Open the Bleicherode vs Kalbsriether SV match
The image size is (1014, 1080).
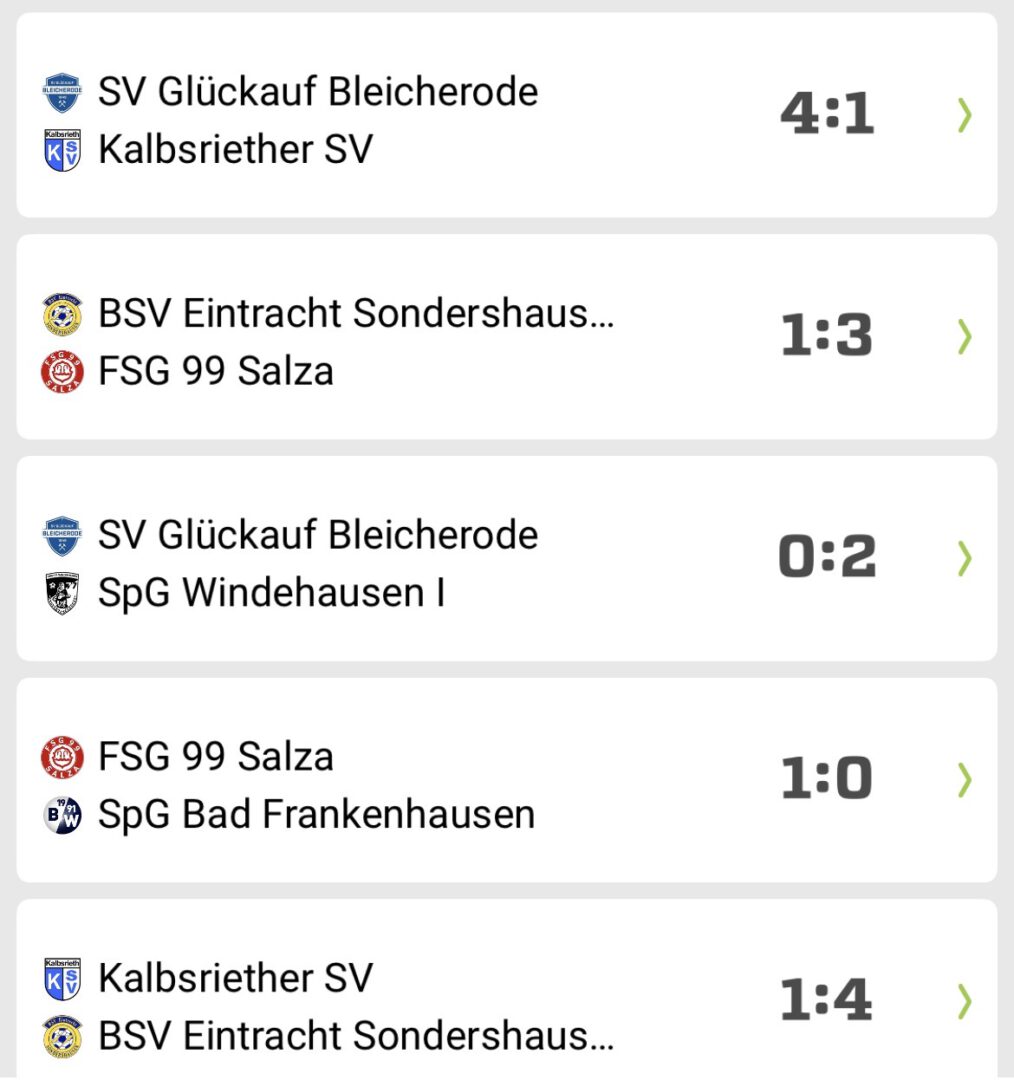(x=506, y=117)
